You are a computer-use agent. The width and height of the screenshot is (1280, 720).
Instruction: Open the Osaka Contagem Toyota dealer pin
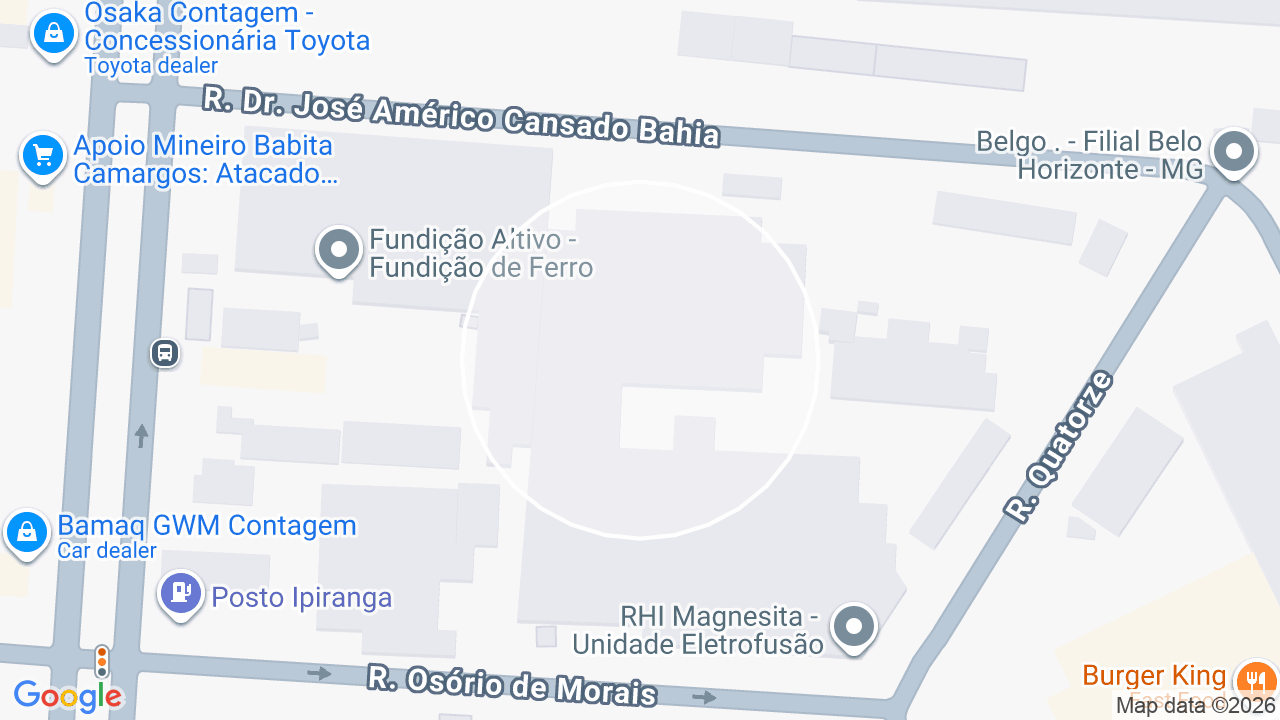[53, 37]
